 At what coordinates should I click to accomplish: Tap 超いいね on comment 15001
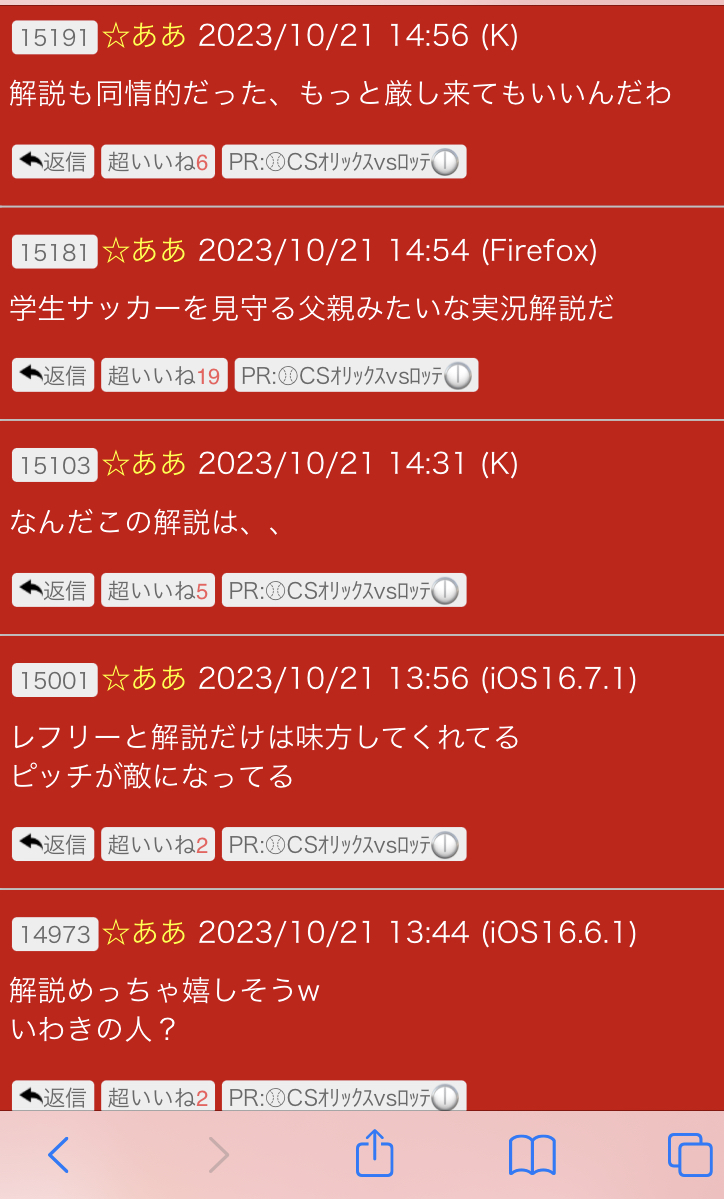[x=157, y=843]
